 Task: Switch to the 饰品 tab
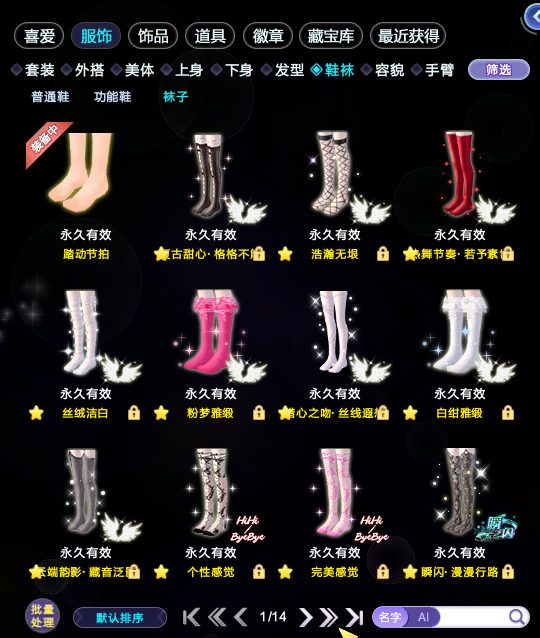click(x=153, y=36)
